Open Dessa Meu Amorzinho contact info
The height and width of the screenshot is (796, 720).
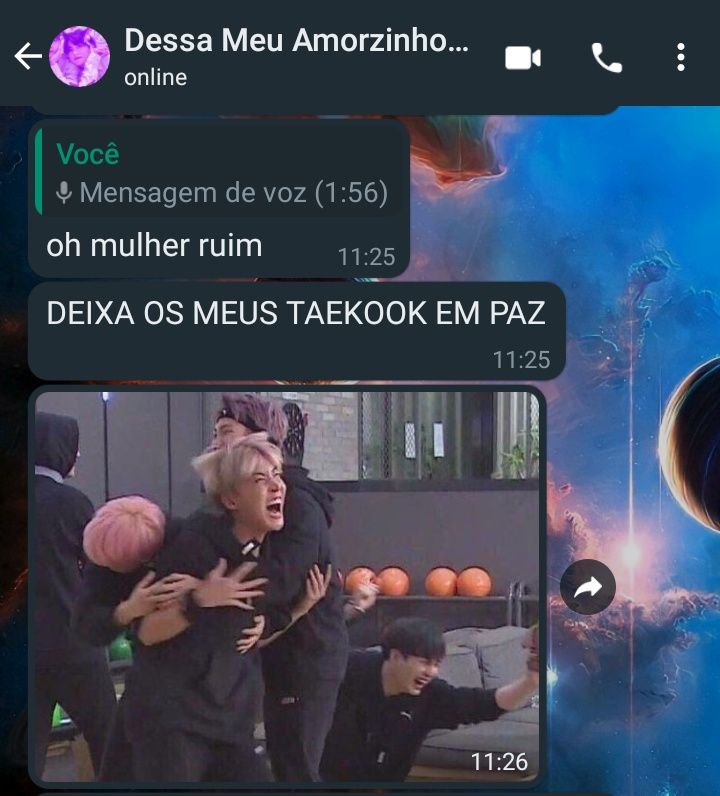click(295, 56)
